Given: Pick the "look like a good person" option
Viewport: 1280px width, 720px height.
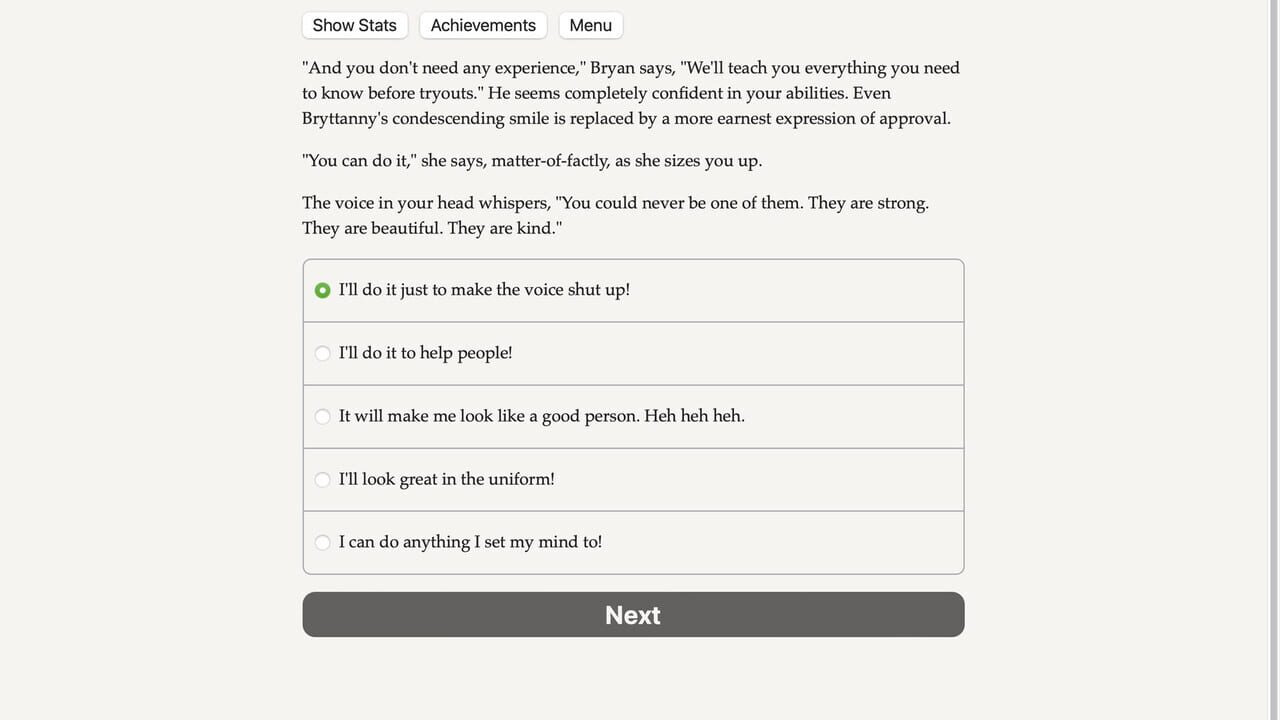Looking at the screenshot, I should click(633, 416).
